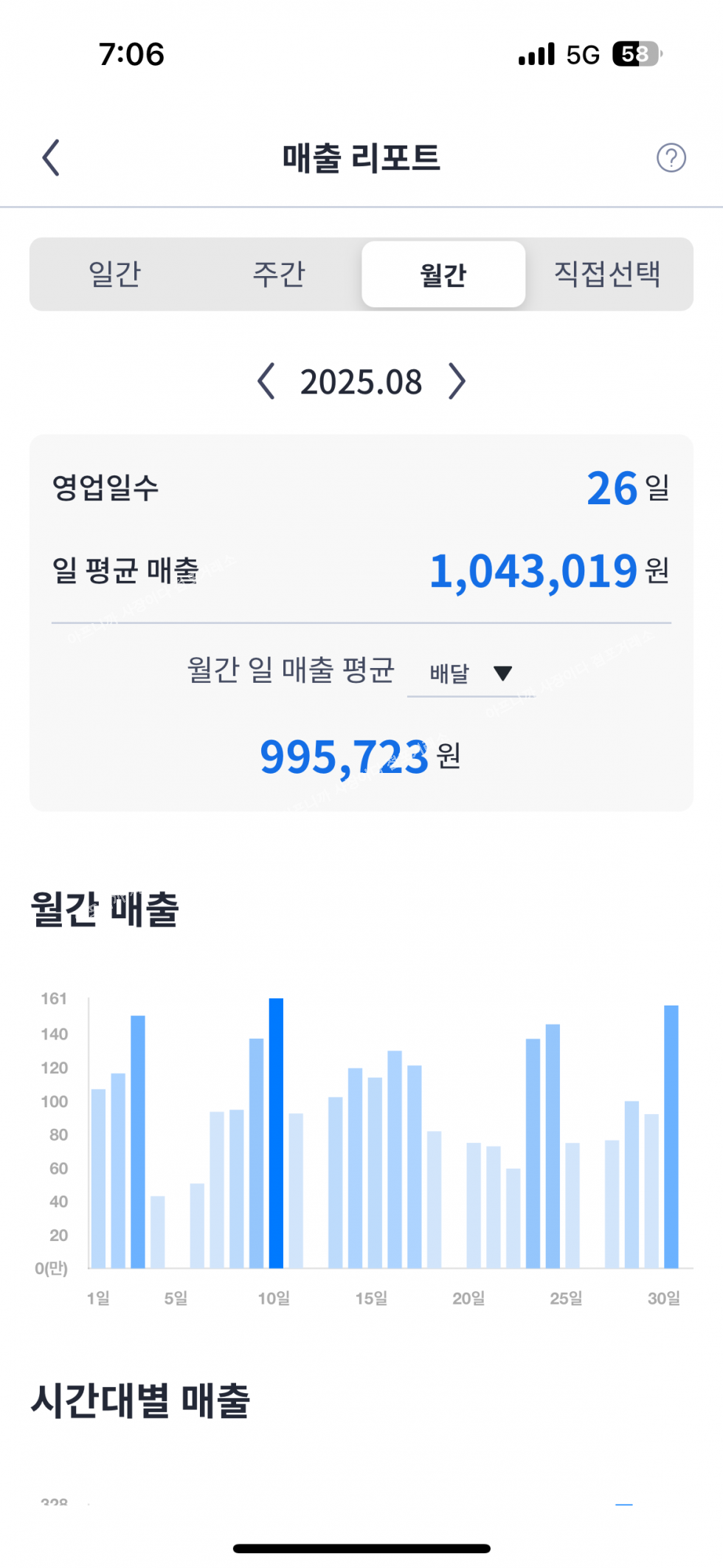723x1568 pixels.
Task: Open the 직접선택 tab
Action: (x=607, y=275)
